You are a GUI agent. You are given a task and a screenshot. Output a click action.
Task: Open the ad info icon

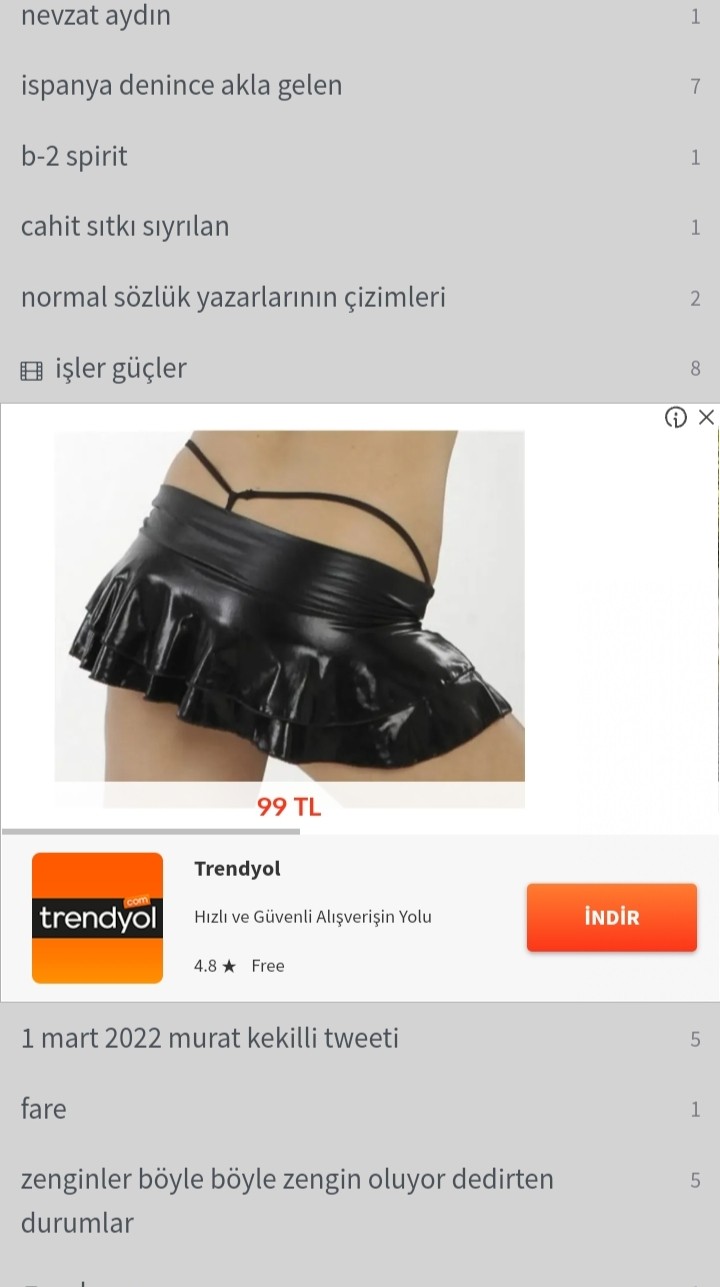[676, 418]
